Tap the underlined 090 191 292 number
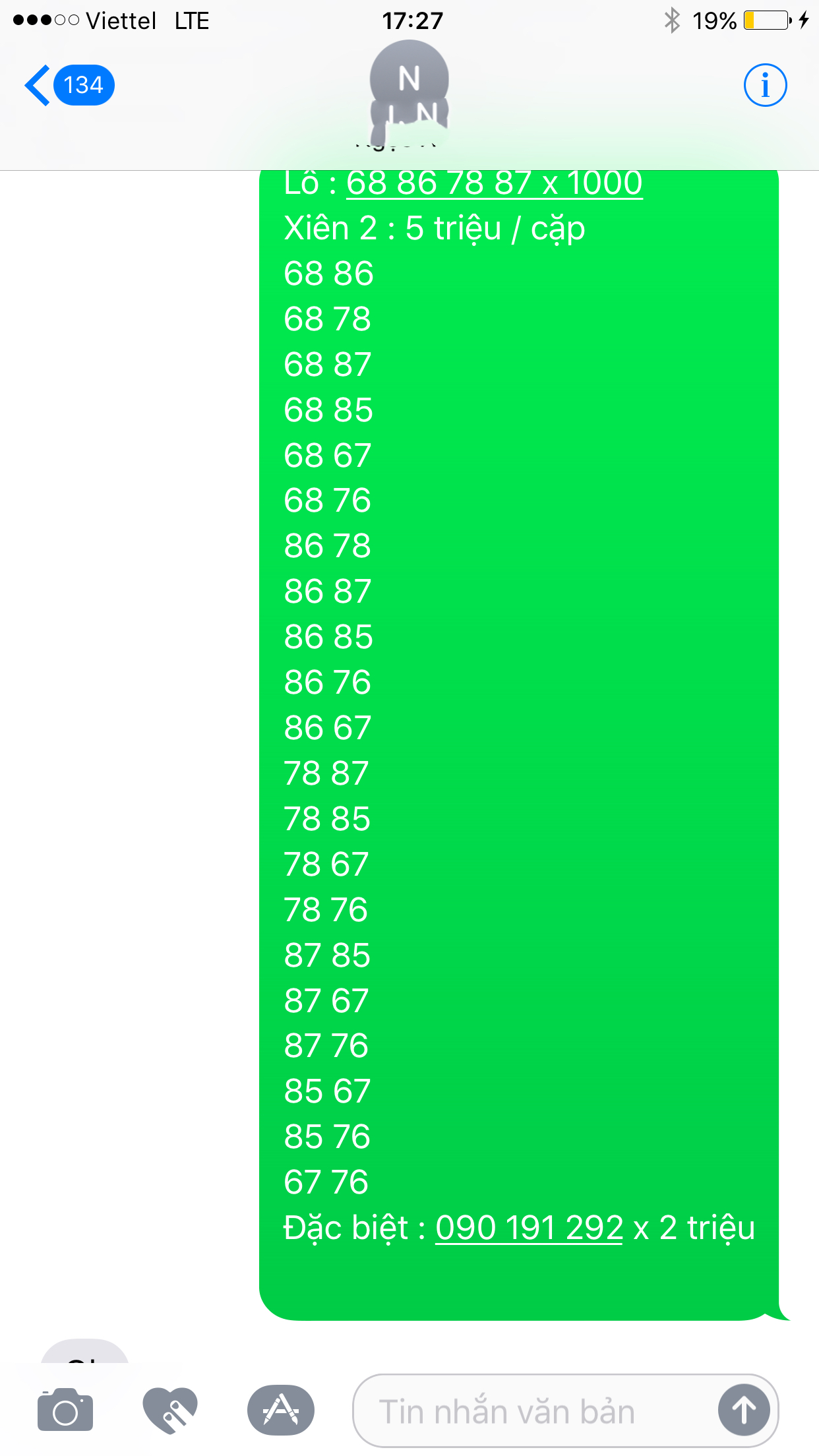819x1456 pixels. click(529, 1228)
